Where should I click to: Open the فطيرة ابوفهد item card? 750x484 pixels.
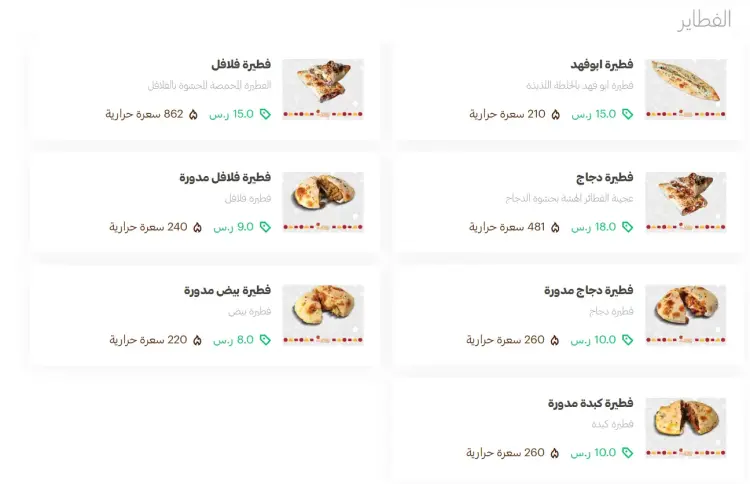pos(566,90)
